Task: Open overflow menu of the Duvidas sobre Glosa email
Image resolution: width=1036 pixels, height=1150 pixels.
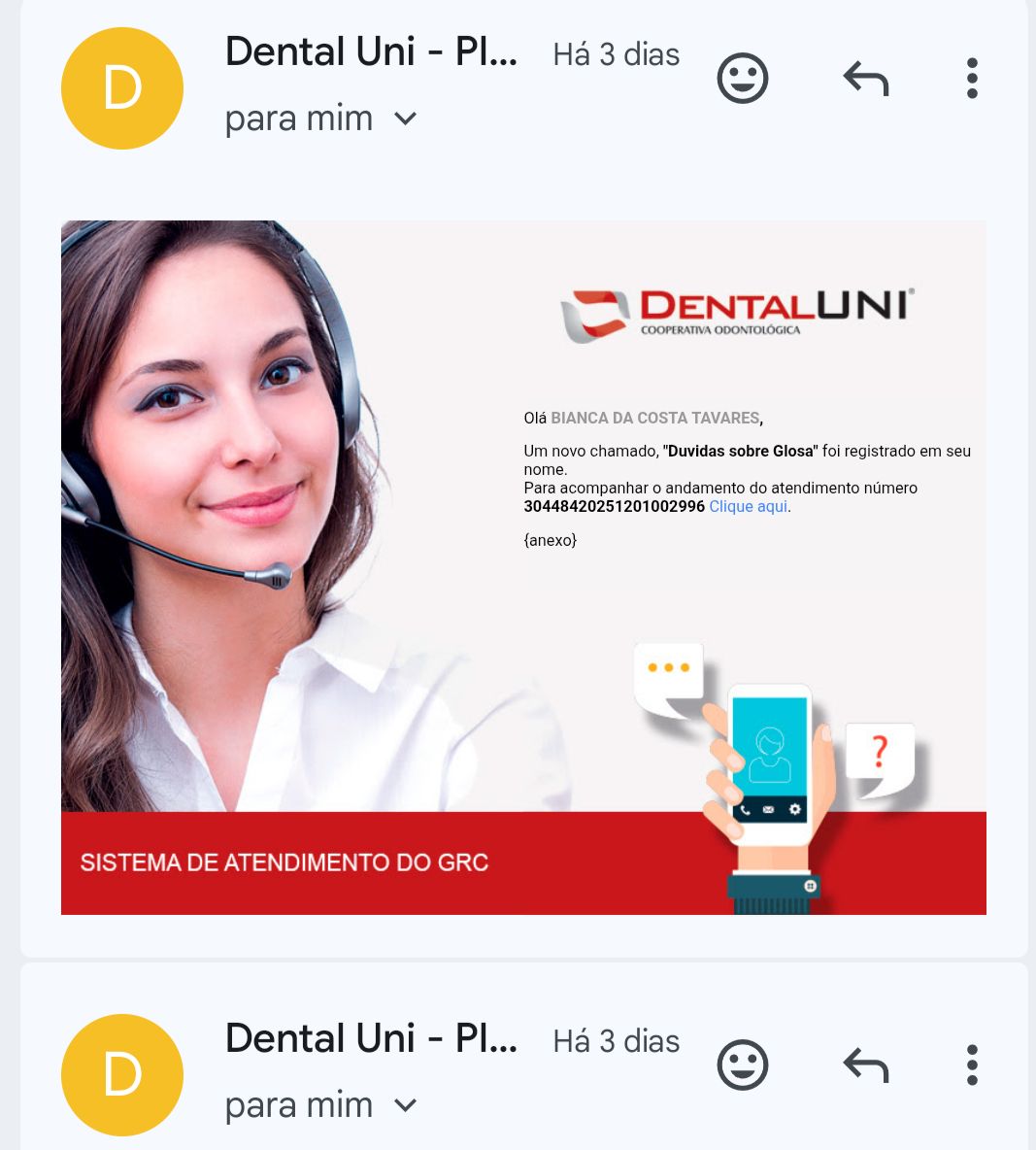Action: tap(972, 79)
